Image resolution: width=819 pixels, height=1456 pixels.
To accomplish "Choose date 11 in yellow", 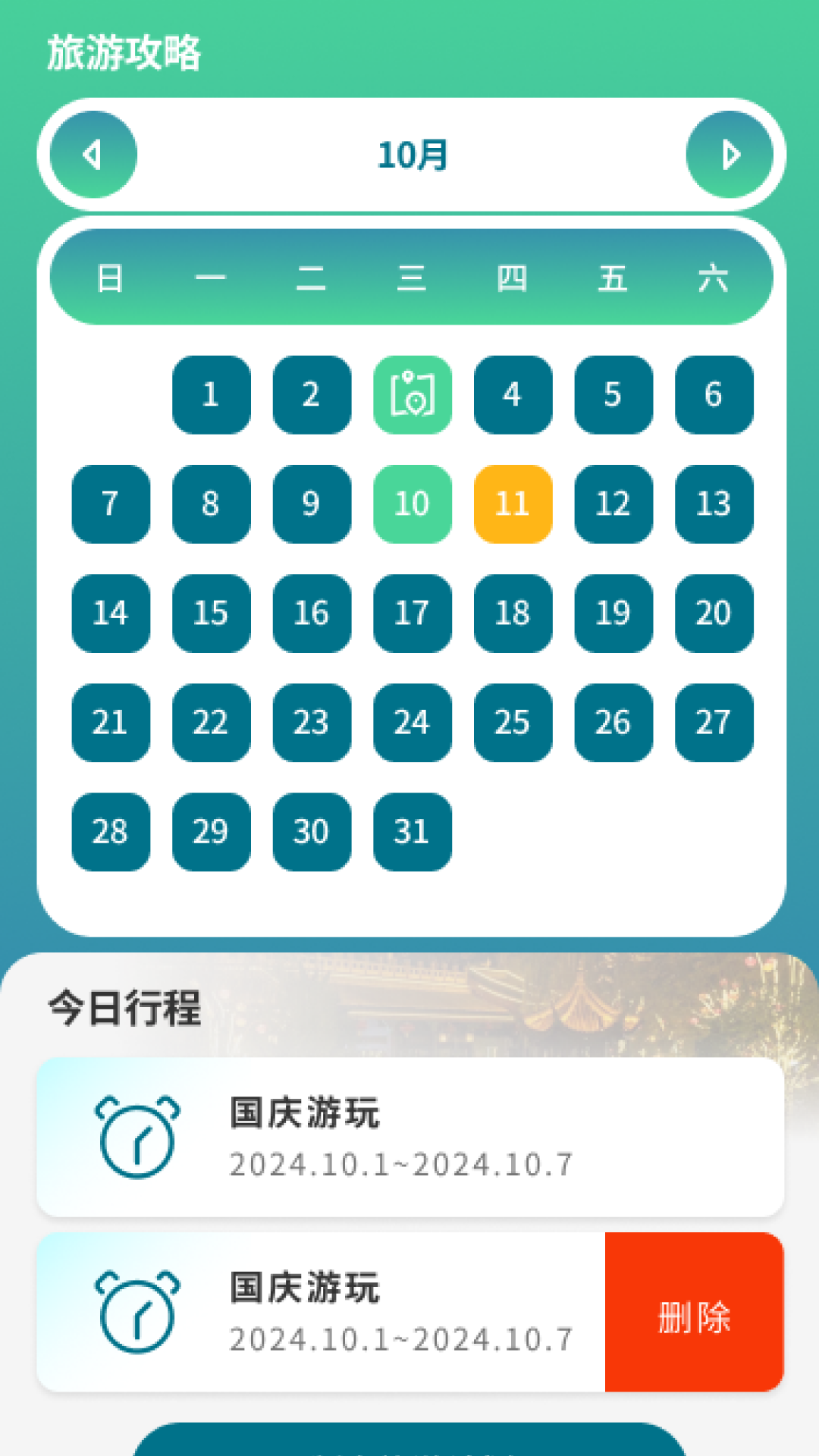I will 513,504.
